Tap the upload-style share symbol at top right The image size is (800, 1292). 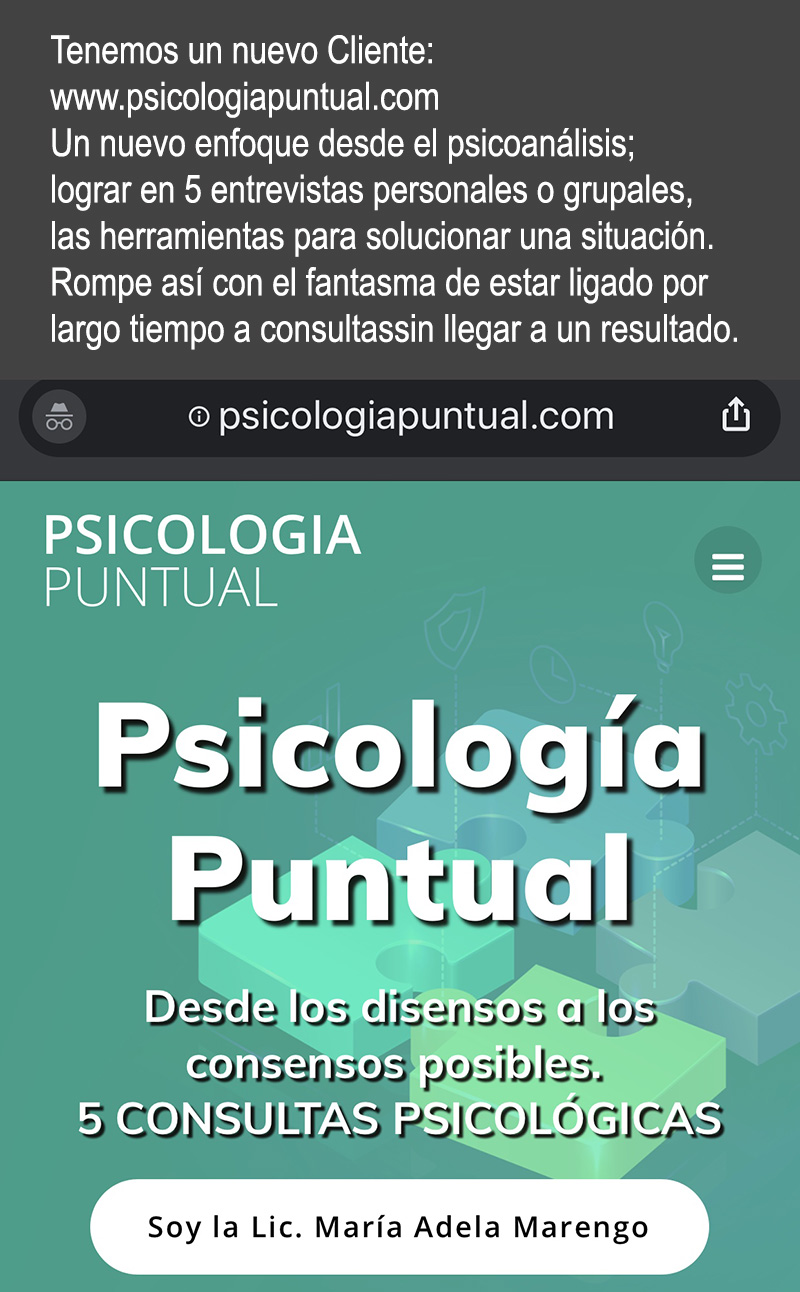(x=737, y=416)
